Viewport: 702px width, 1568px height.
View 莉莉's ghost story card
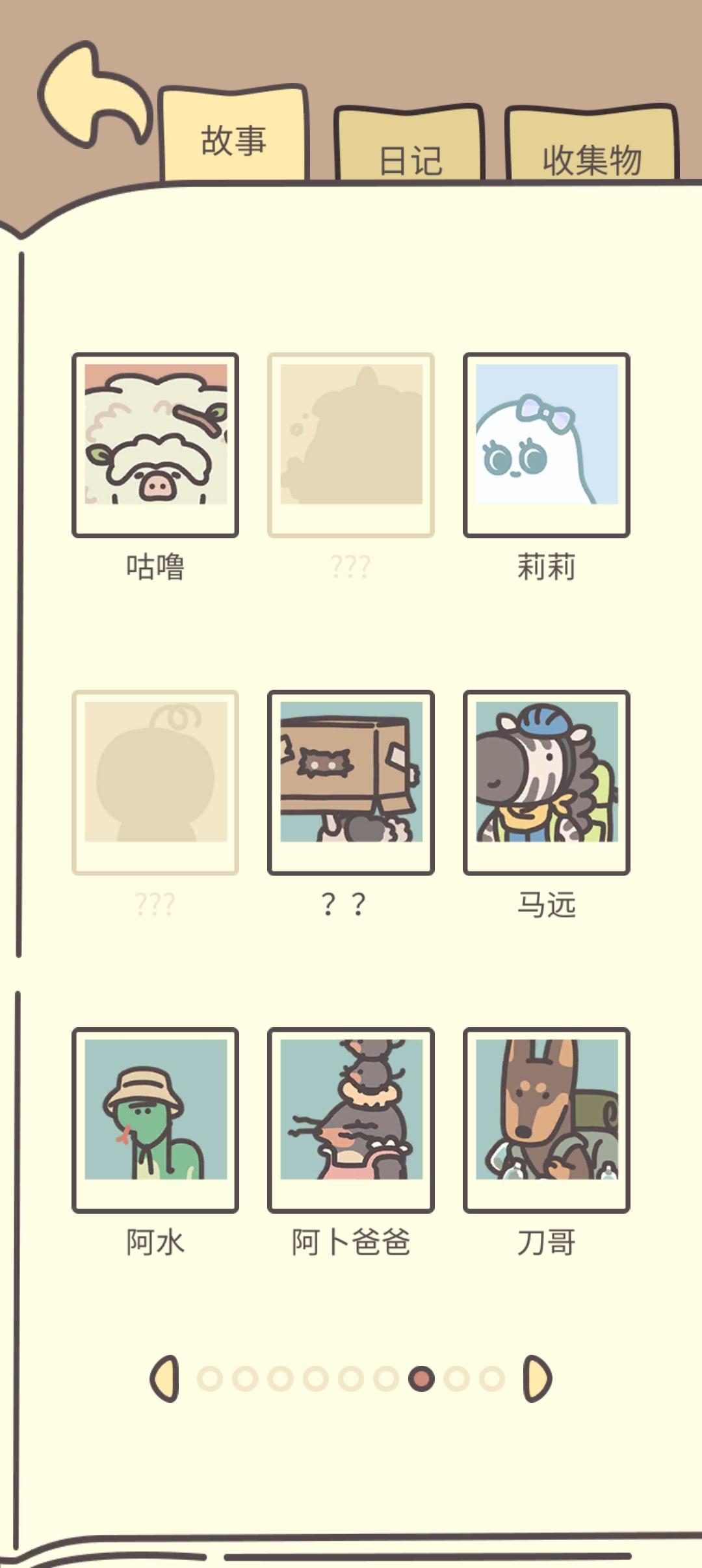point(546,445)
